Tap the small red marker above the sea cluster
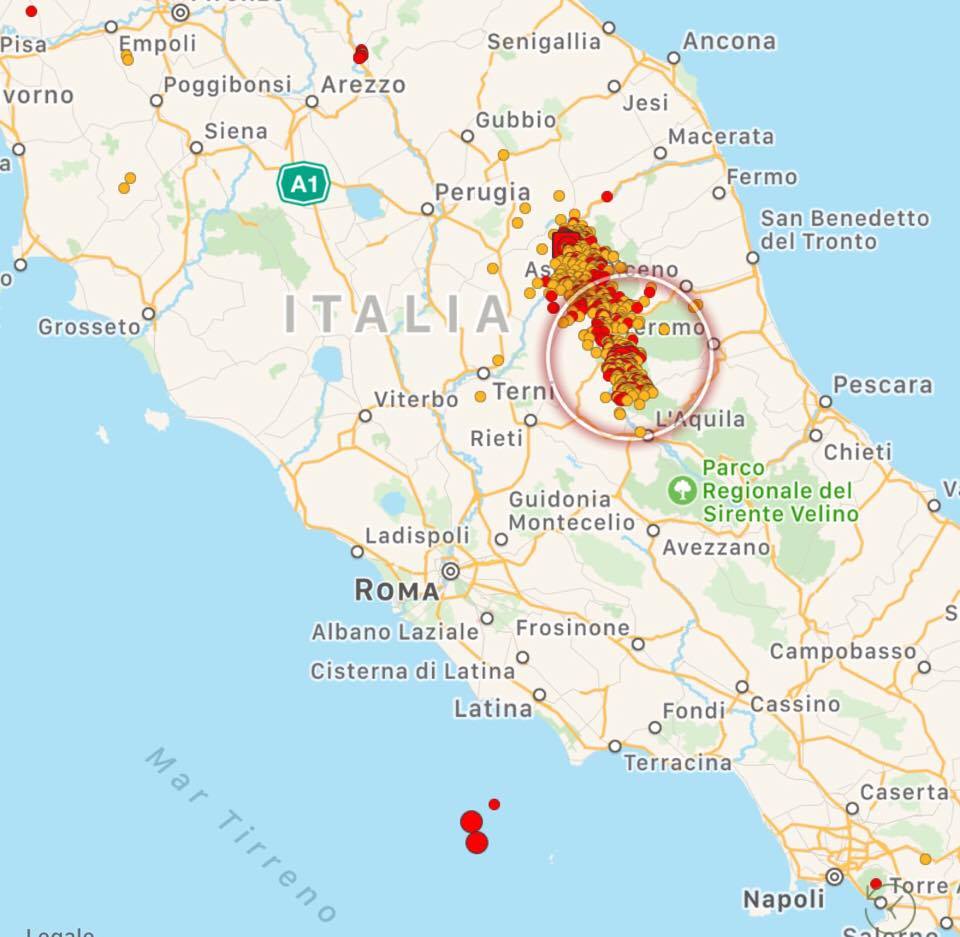Image resolution: width=960 pixels, height=937 pixels. [494, 804]
